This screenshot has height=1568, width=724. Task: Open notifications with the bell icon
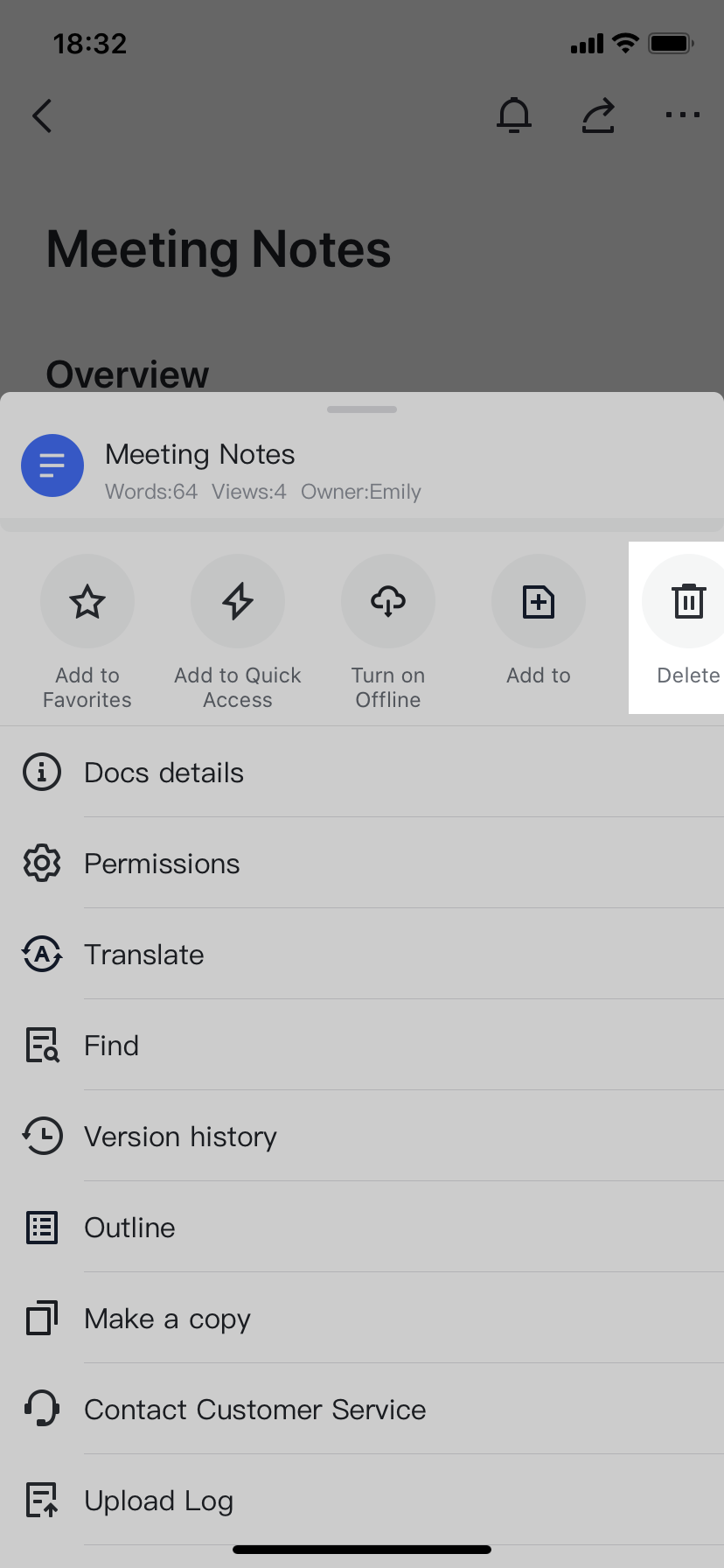[x=514, y=115]
